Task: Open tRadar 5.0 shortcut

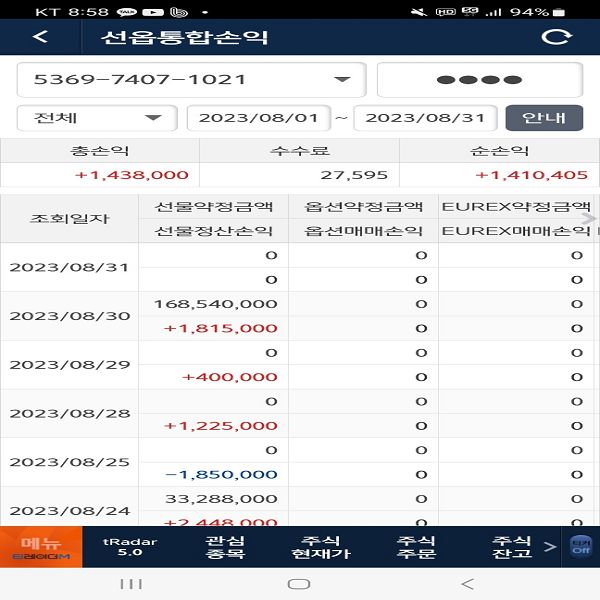Action: 129,546
